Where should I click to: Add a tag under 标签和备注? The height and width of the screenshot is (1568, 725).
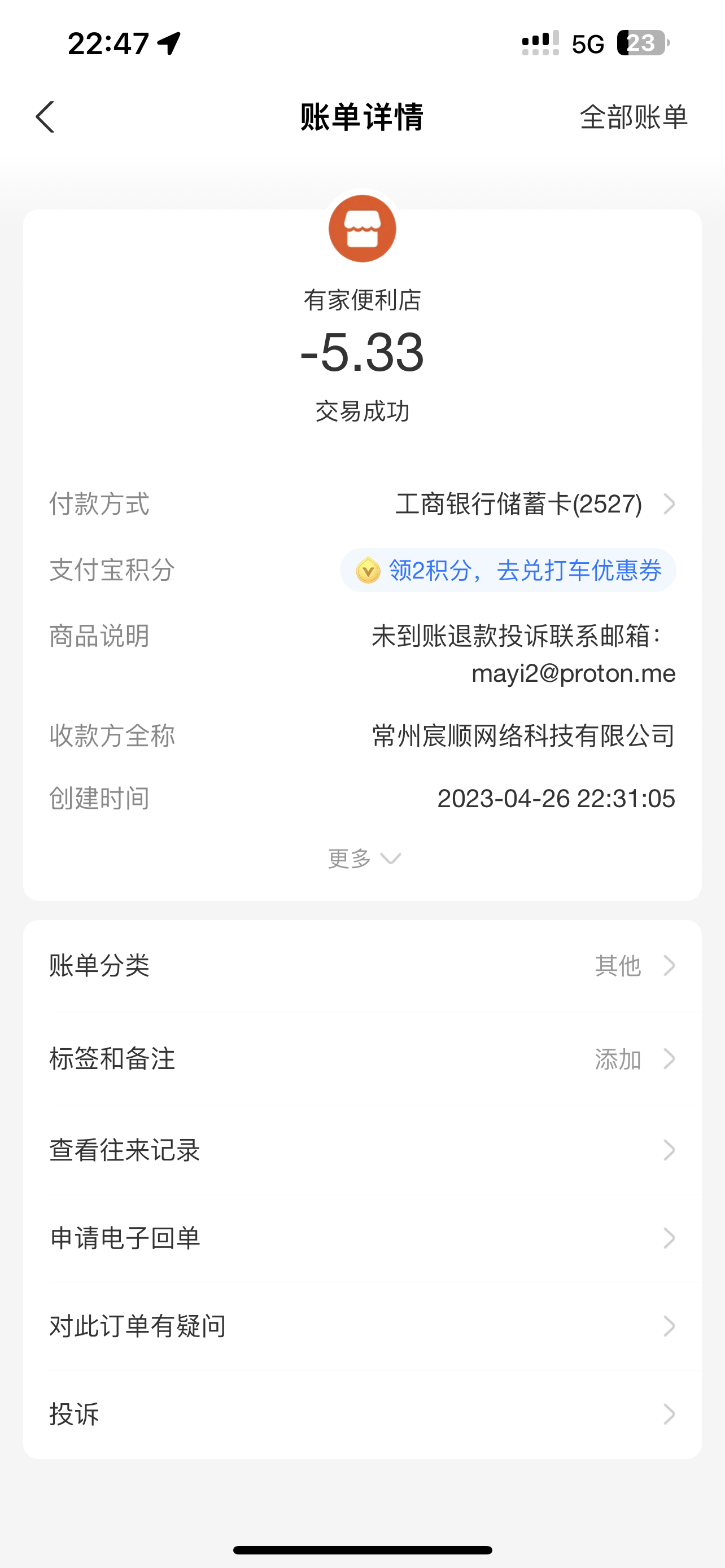click(362, 1059)
